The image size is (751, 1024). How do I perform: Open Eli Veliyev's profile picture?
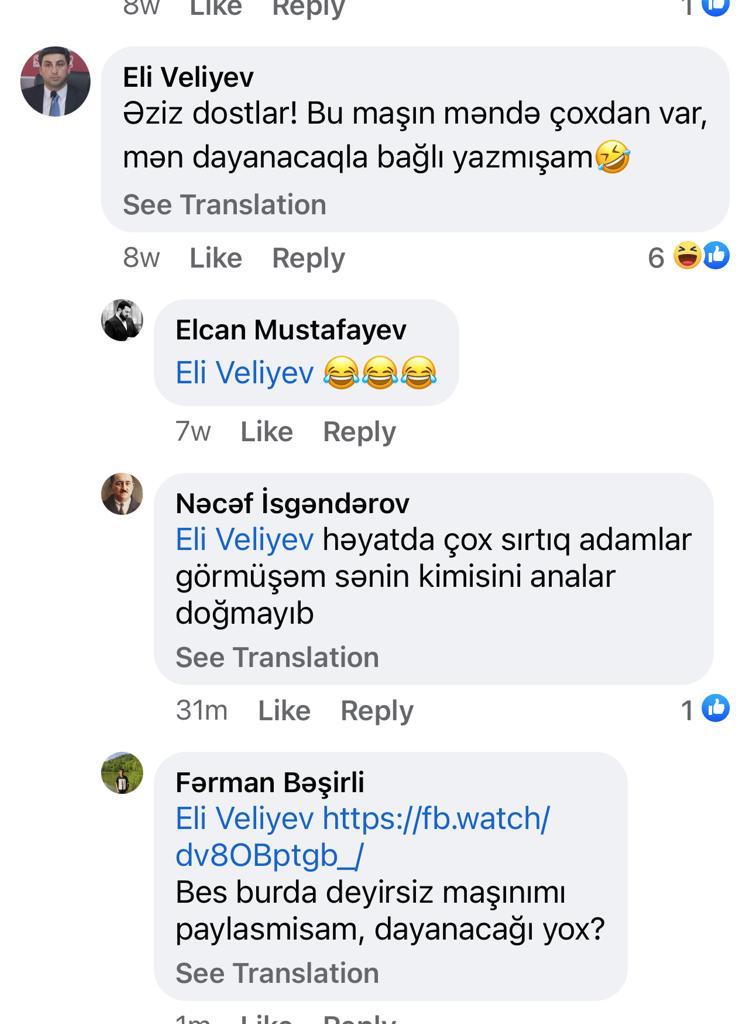click(56, 81)
